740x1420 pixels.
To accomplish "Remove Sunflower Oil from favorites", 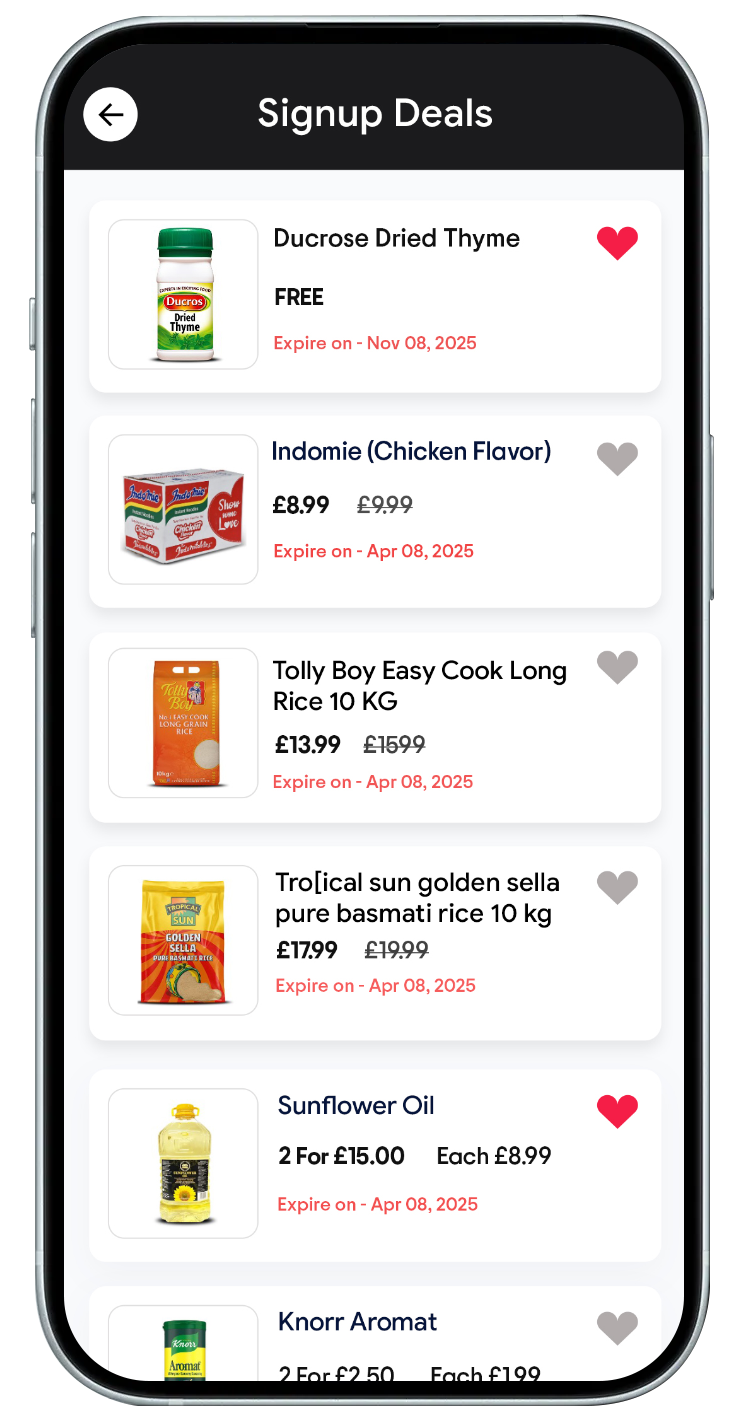I will 617,1111.
